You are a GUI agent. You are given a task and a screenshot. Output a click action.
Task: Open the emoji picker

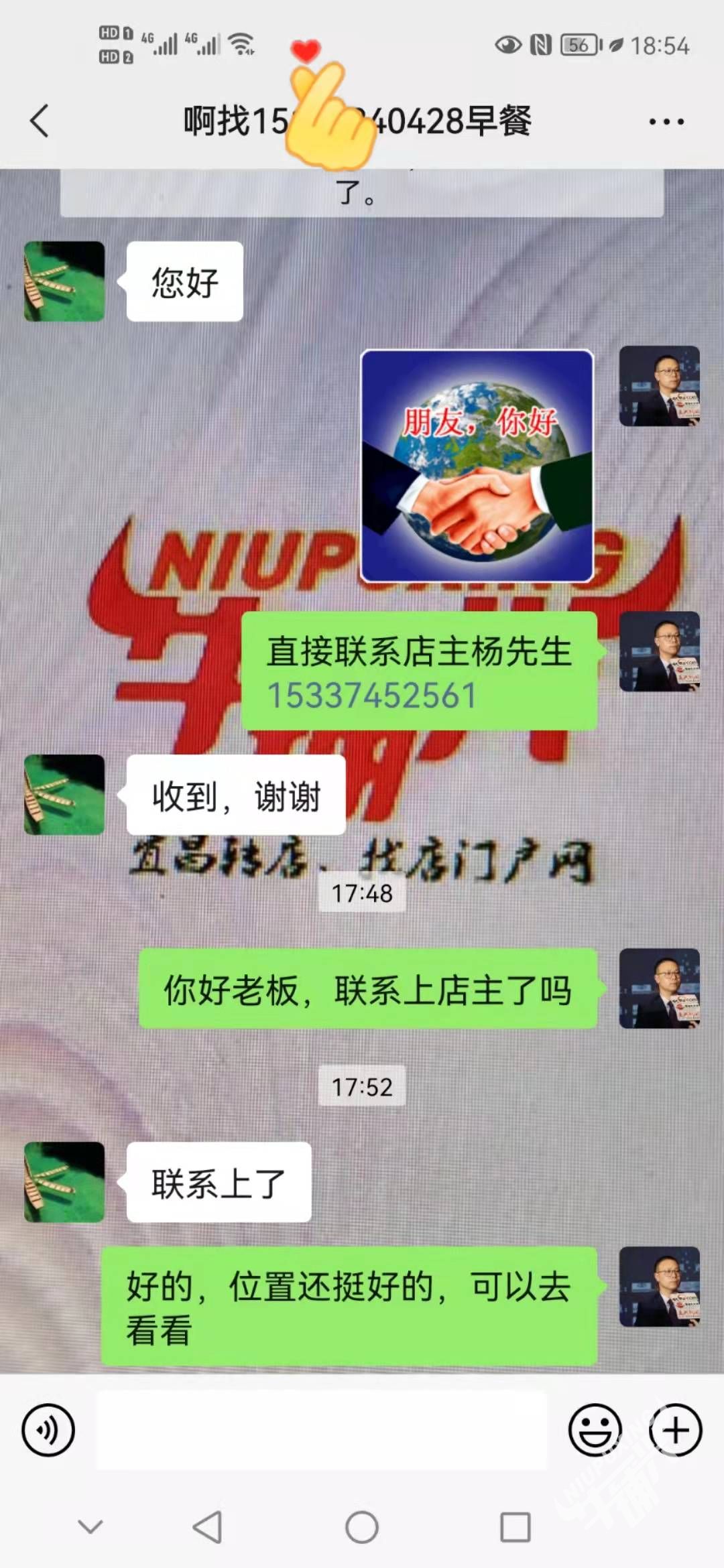[x=595, y=1430]
